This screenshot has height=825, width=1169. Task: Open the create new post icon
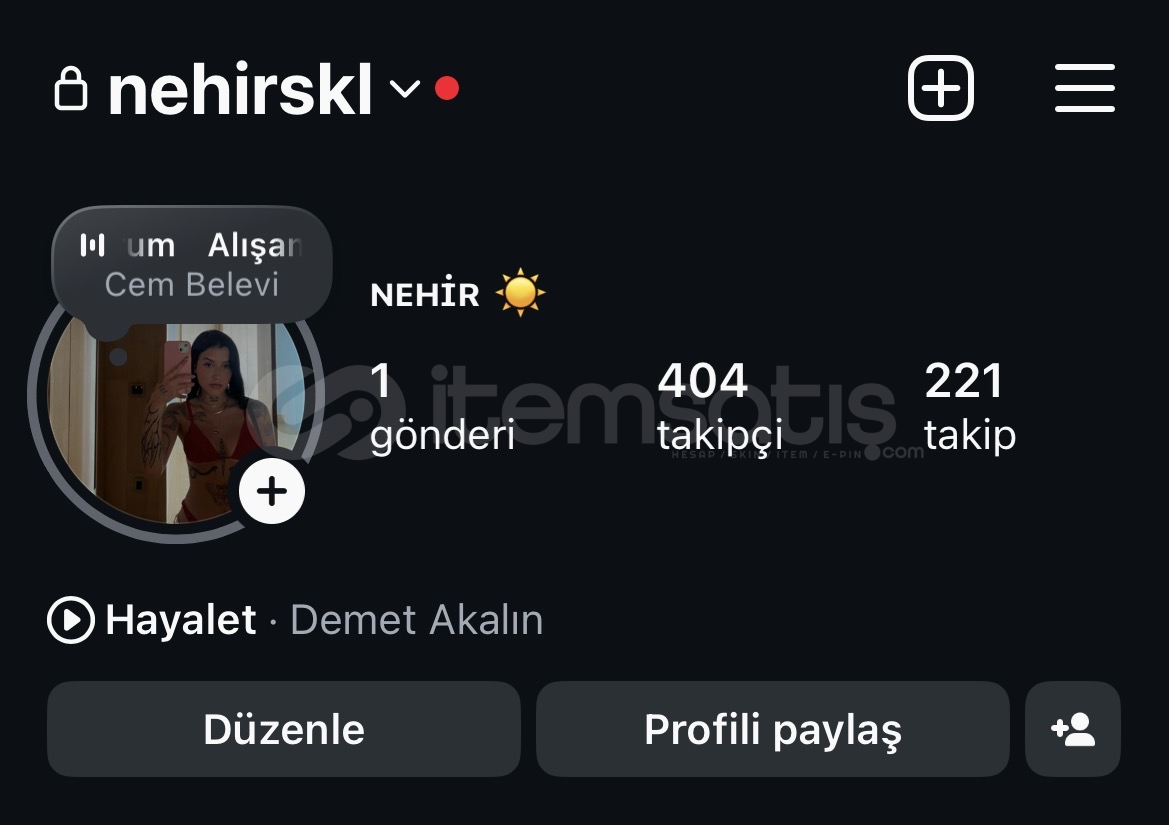pos(940,88)
